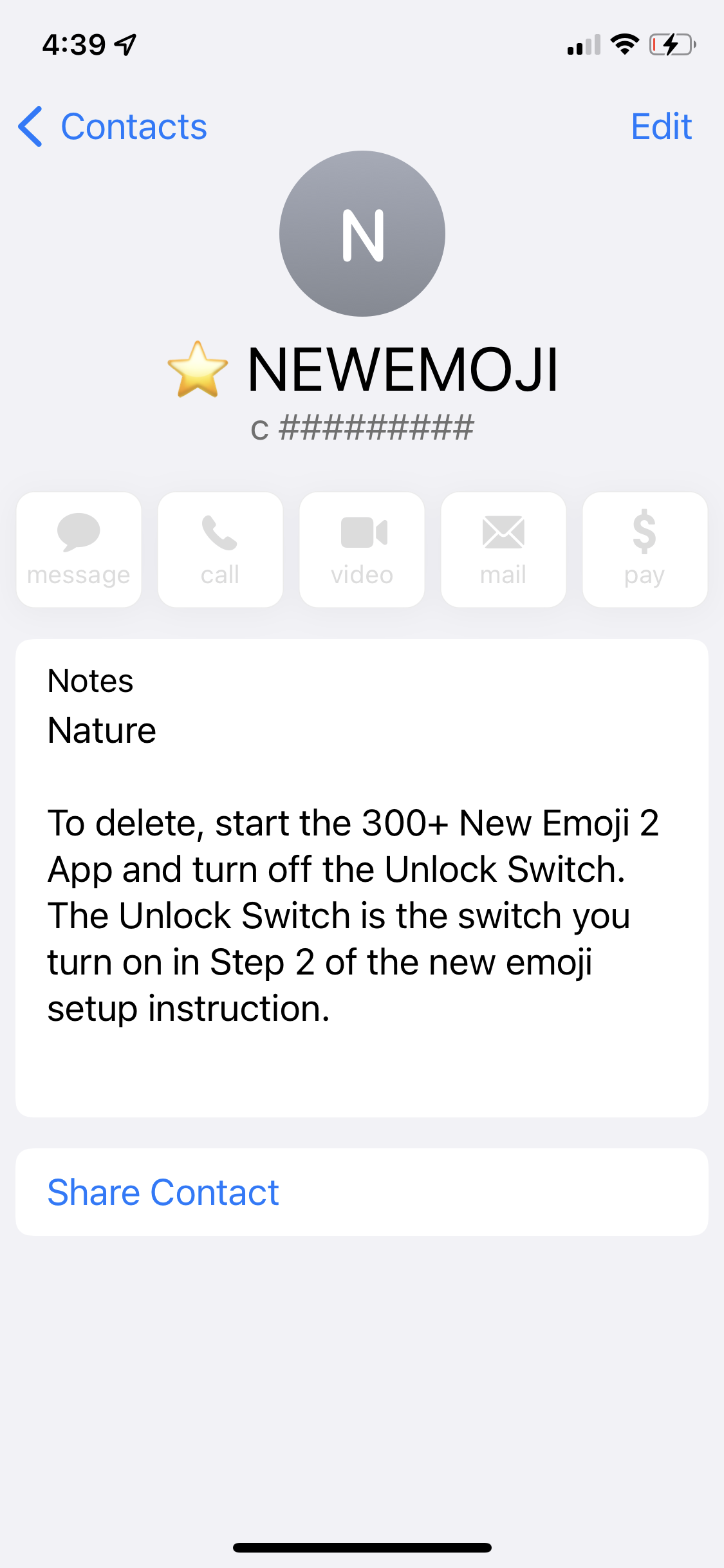Tap the mail action button
This screenshot has width=724, height=1568.
[503, 550]
